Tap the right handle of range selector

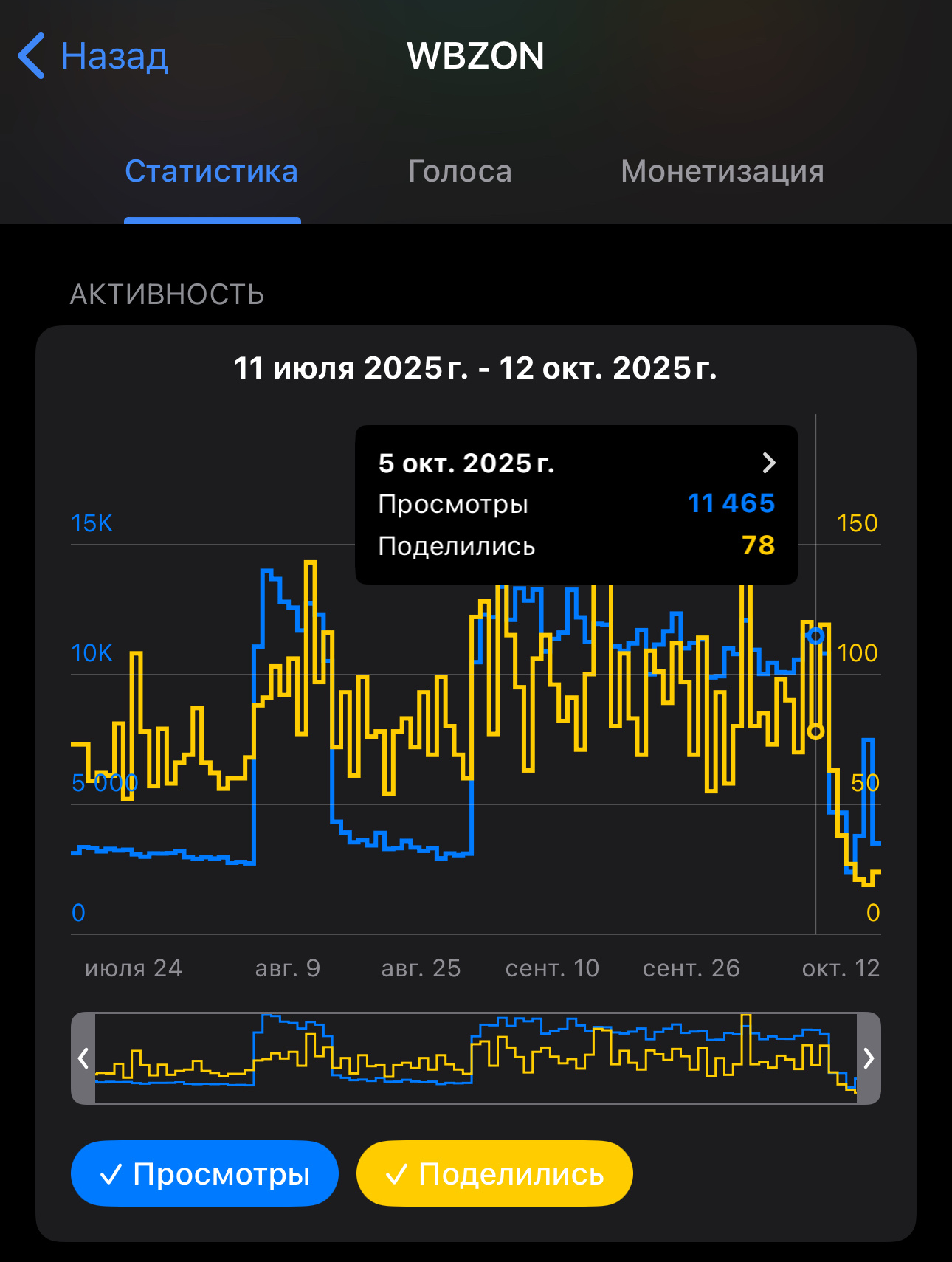pyautogui.click(x=869, y=1058)
